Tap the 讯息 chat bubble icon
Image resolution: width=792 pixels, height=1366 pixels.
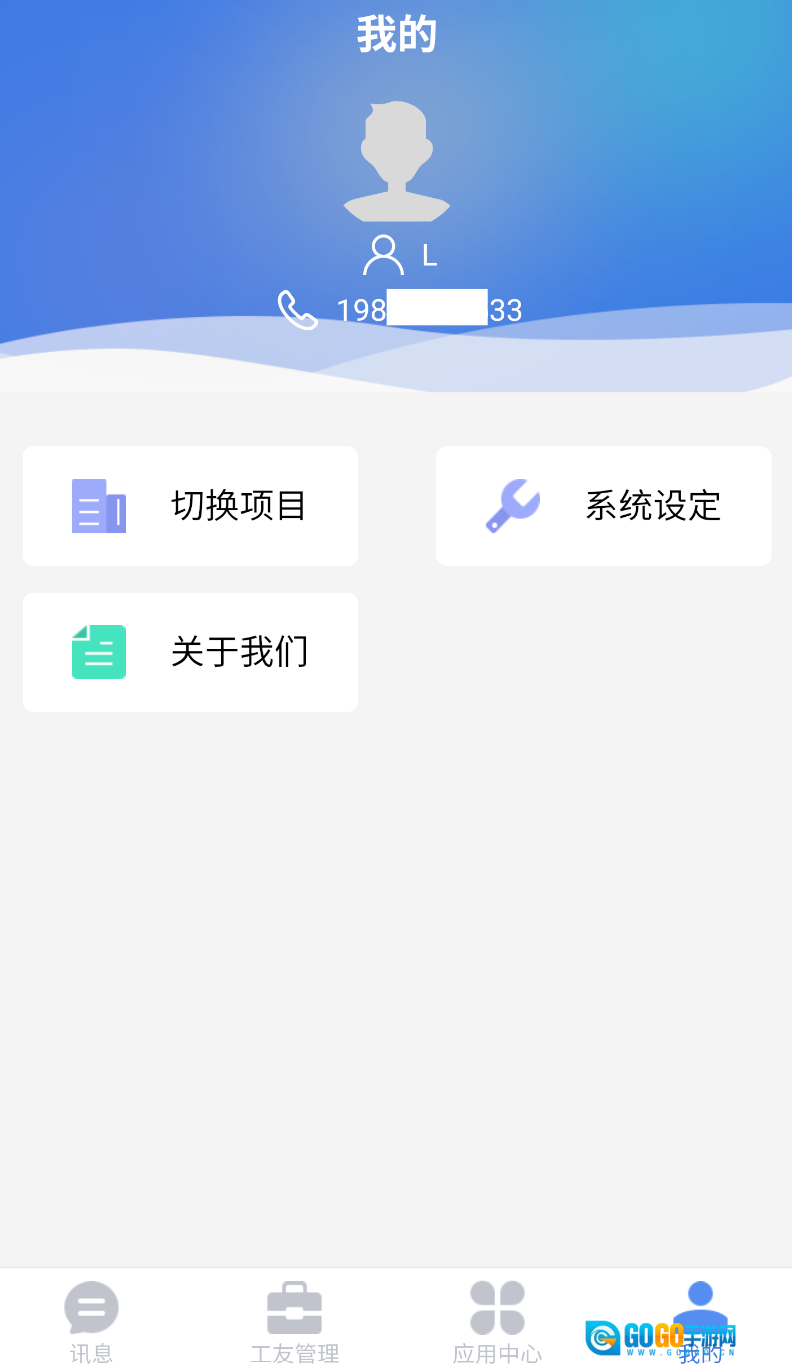[x=91, y=1307]
